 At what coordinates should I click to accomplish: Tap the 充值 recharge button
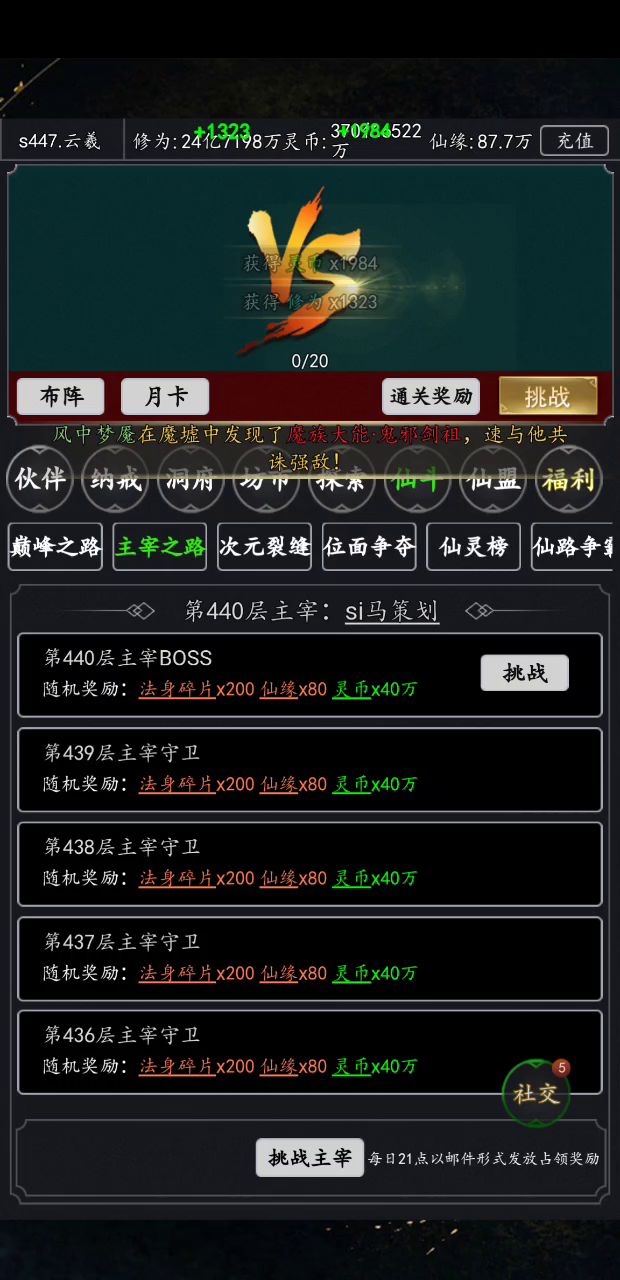pyautogui.click(x=574, y=141)
